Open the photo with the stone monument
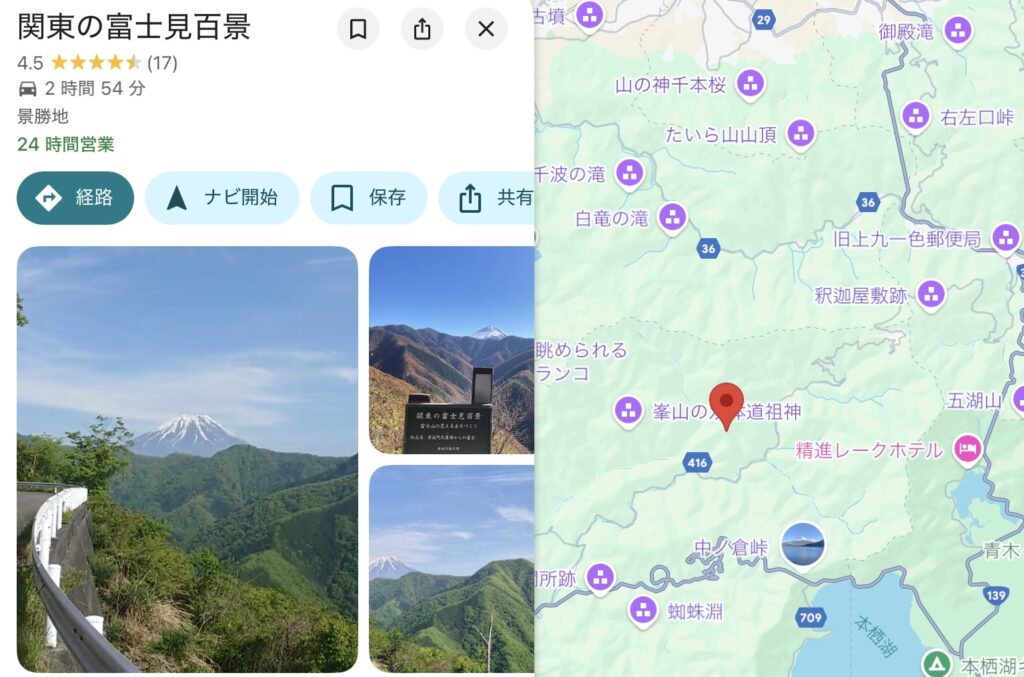This screenshot has width=1024, height=677. pos(452,350)
